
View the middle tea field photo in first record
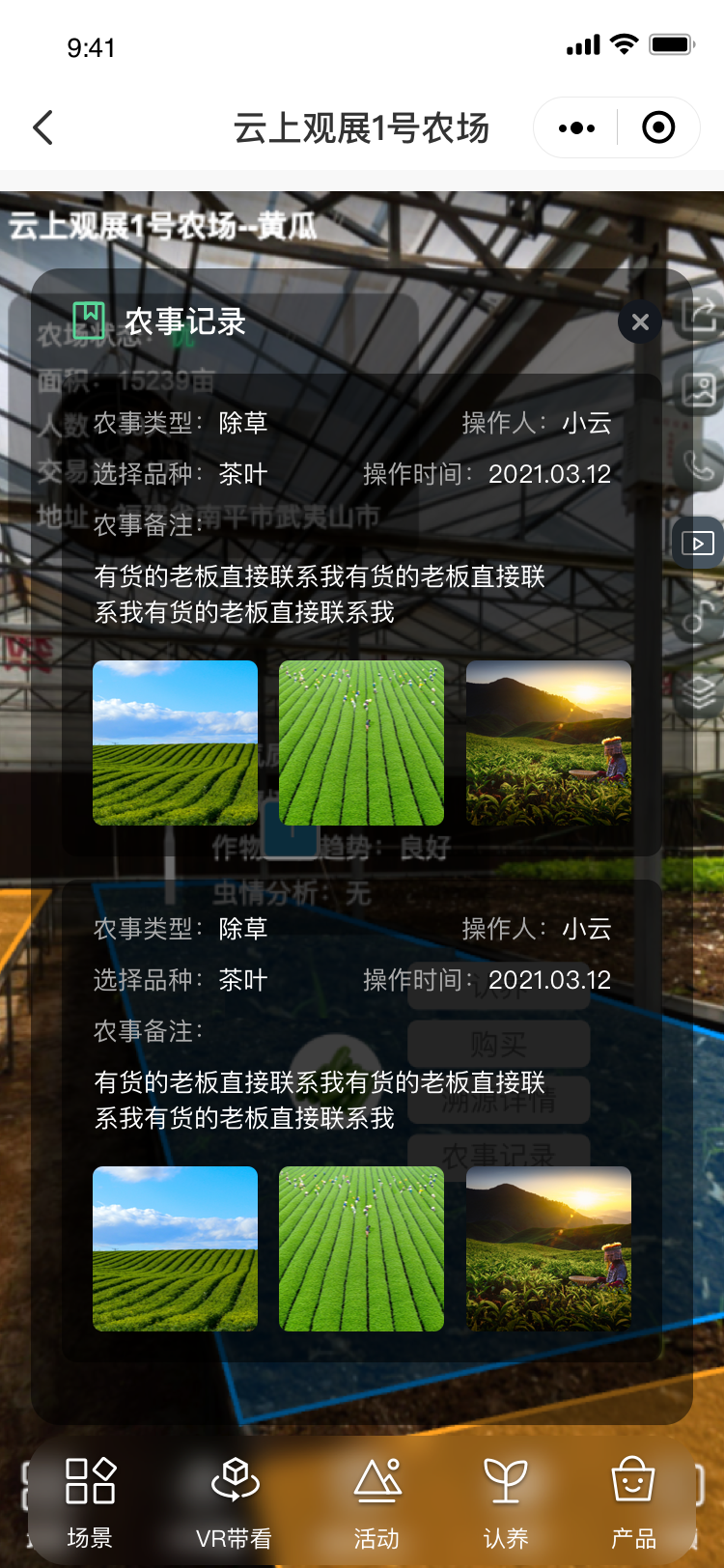(x=361, y=742)
